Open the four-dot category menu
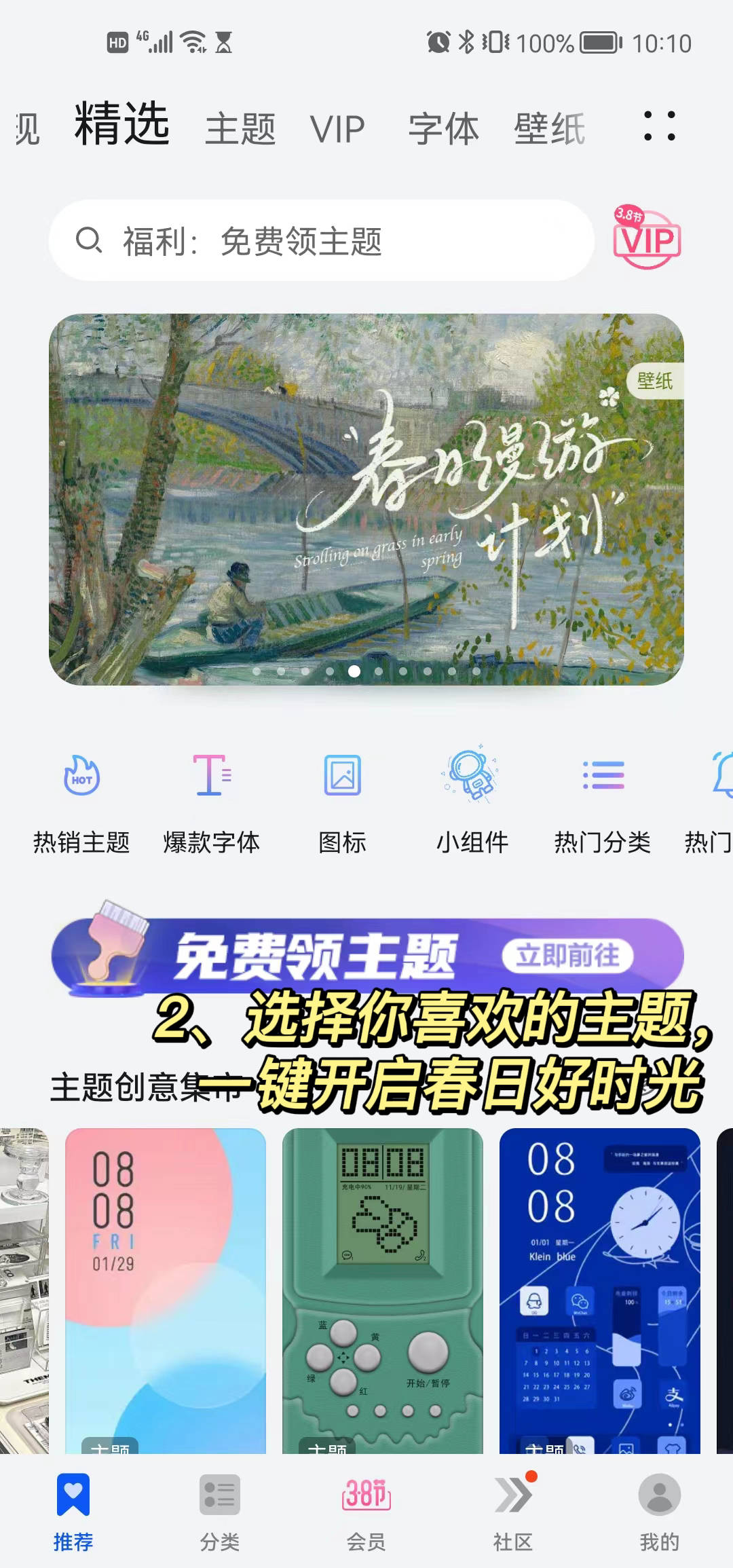 (659, 126)
